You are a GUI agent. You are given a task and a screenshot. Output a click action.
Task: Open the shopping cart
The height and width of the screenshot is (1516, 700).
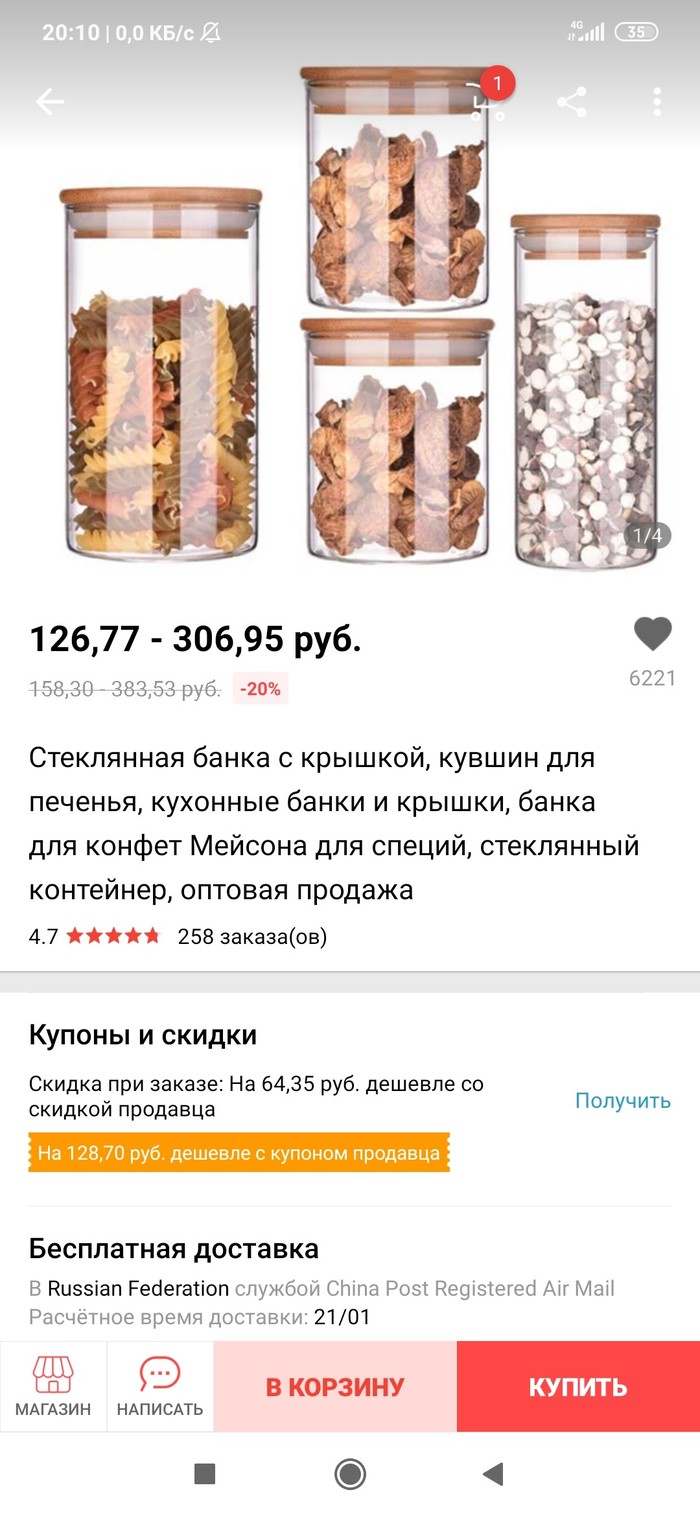[x=487, y=101]
